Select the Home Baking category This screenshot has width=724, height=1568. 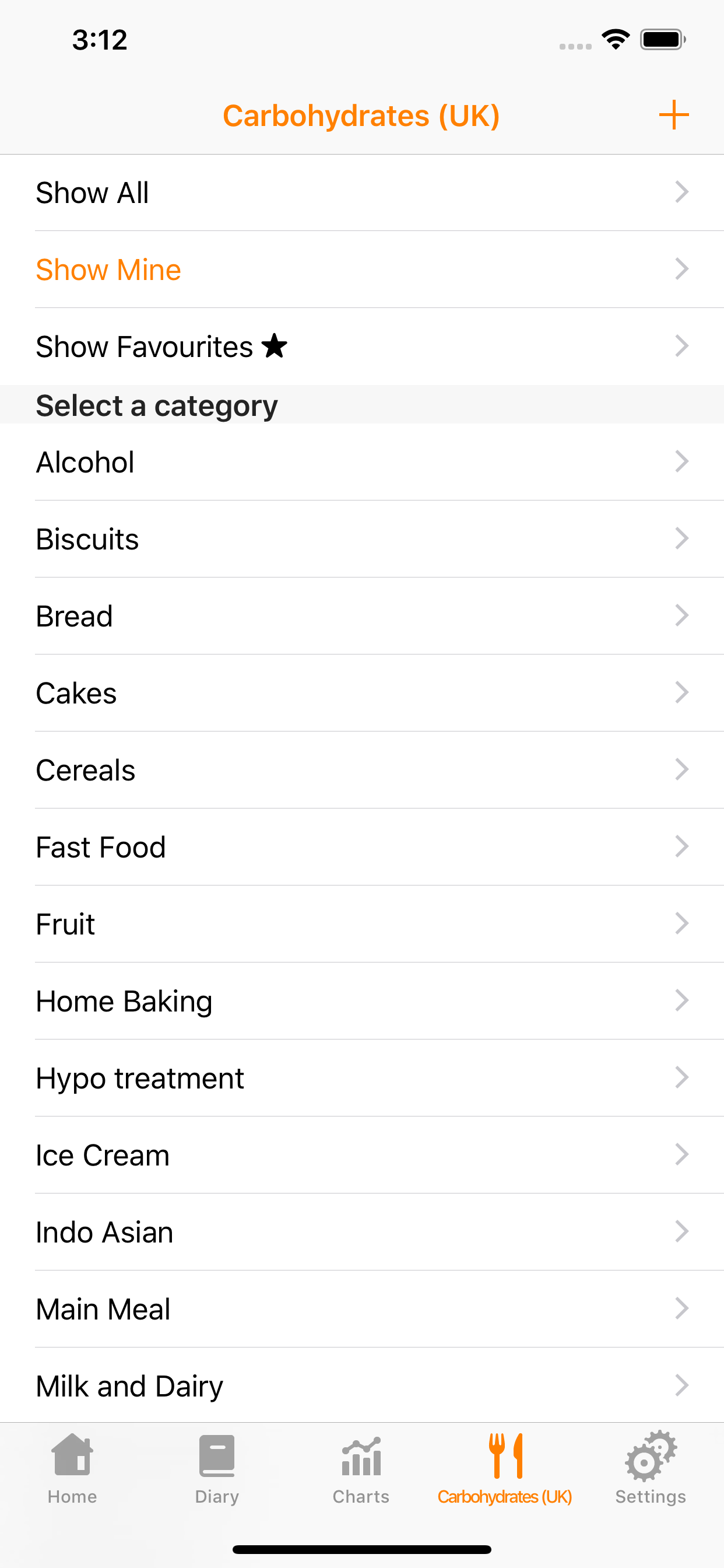[x=362, y=1000]
